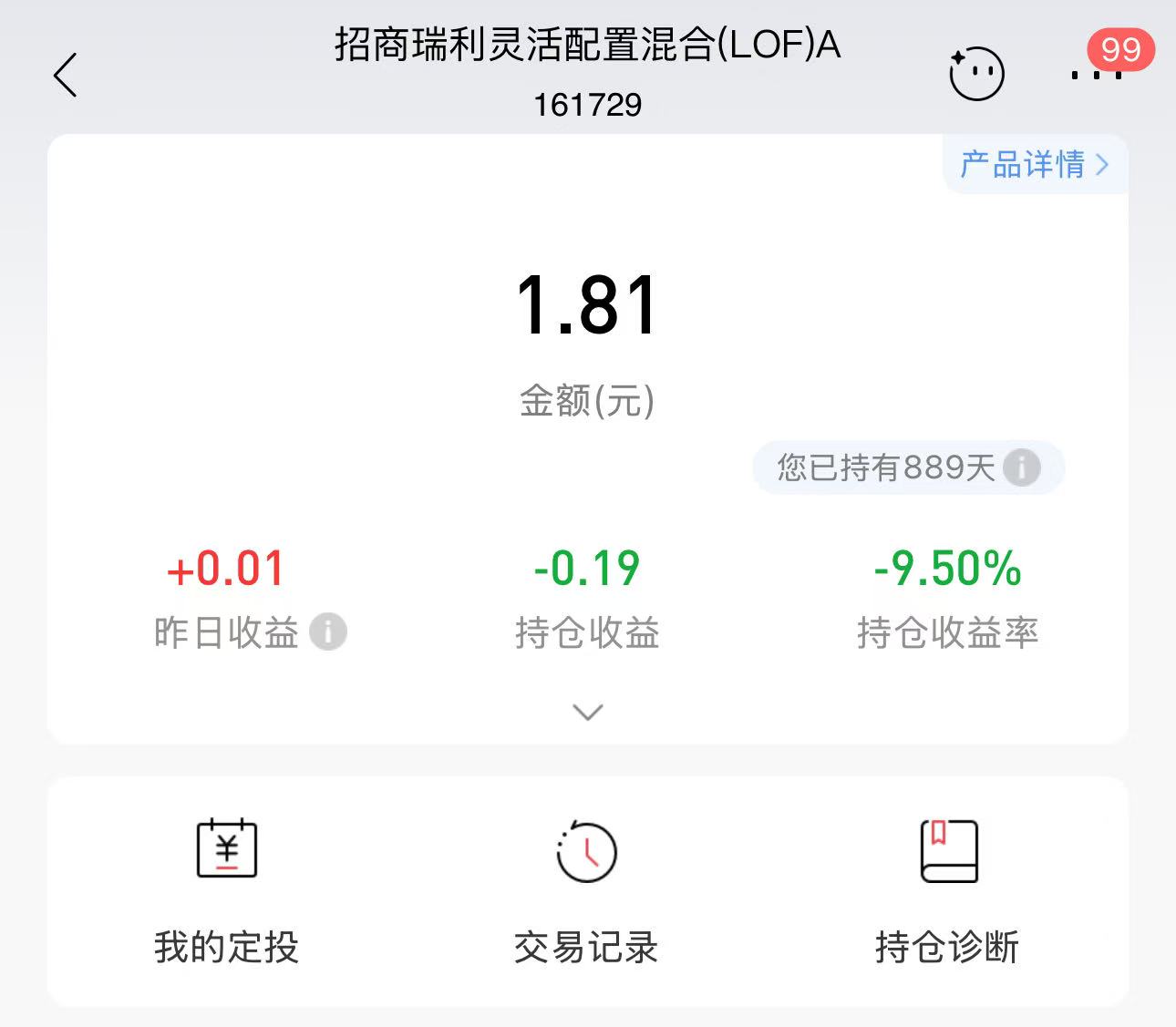Go back using the top-left arrow
The image size is (1176, 1027).
click(x=66, y=75)
